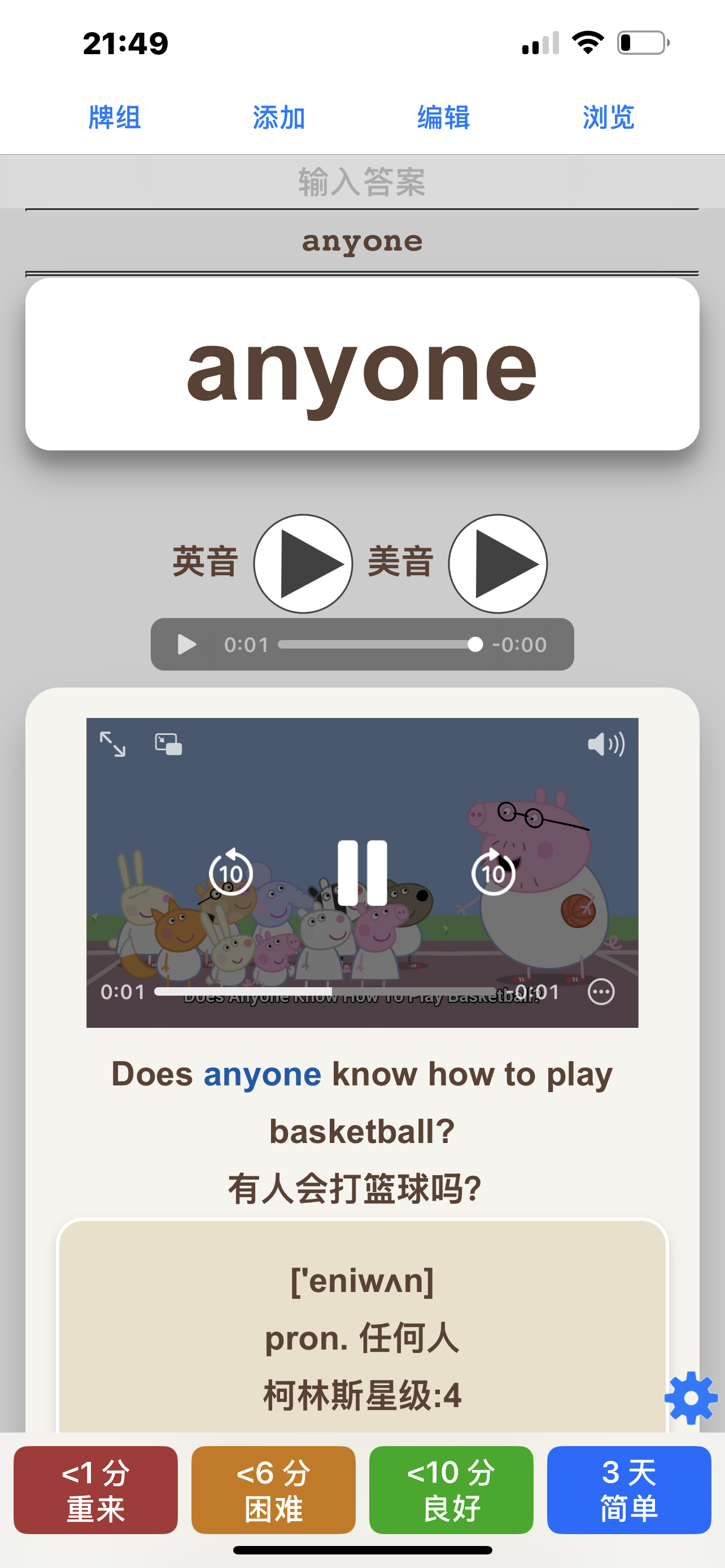Play the 美音 American pronunciation
Viewport: 725px width, 1568px height.
pyautogui.click(x=498, y=564)
